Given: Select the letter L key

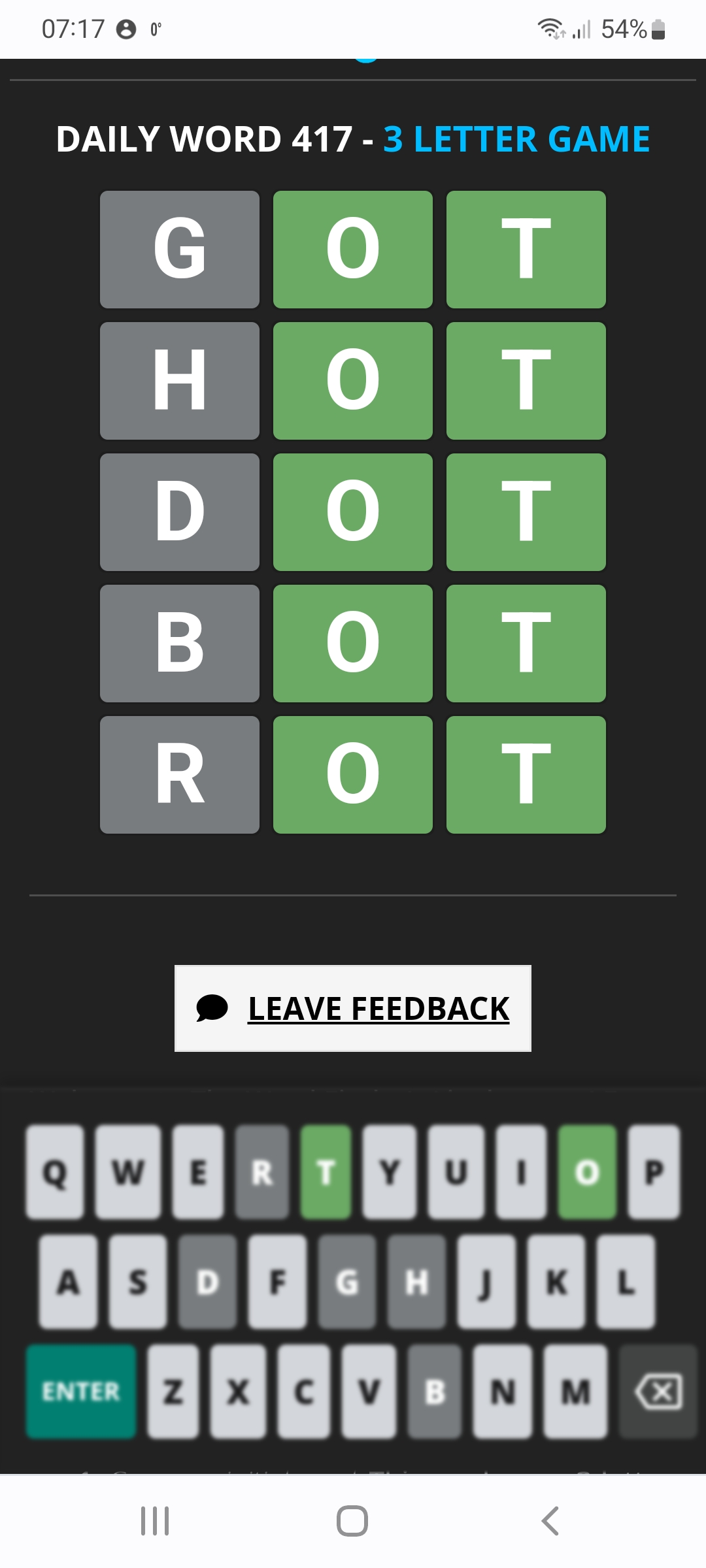Looking at the screenshot, I should coord(626,1282).
